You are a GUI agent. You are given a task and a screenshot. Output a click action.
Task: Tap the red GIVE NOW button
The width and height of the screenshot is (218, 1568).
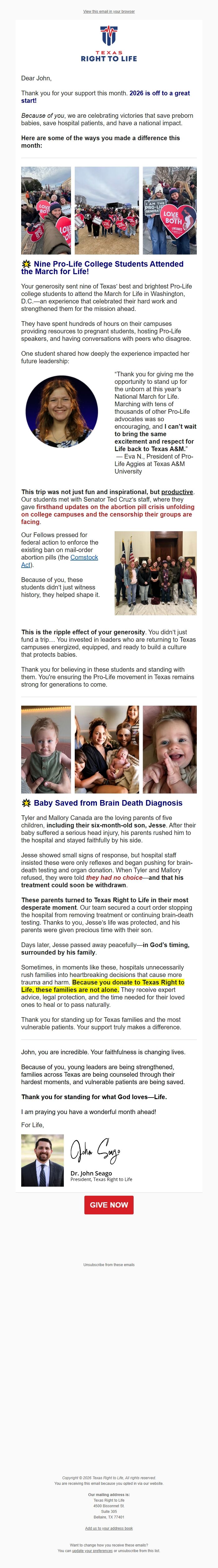coord(109,1205)
